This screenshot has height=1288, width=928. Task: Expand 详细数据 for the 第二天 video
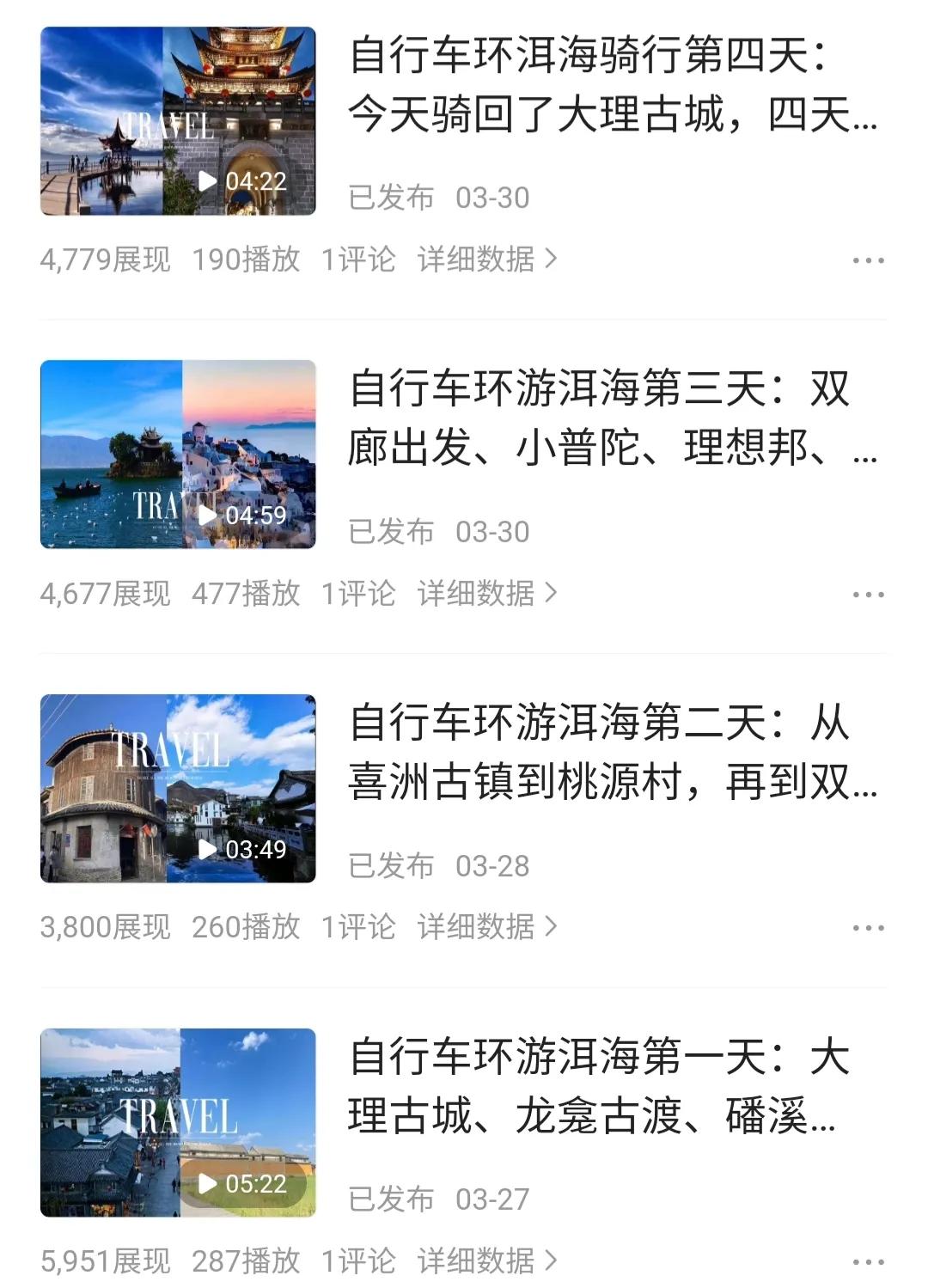485,925
